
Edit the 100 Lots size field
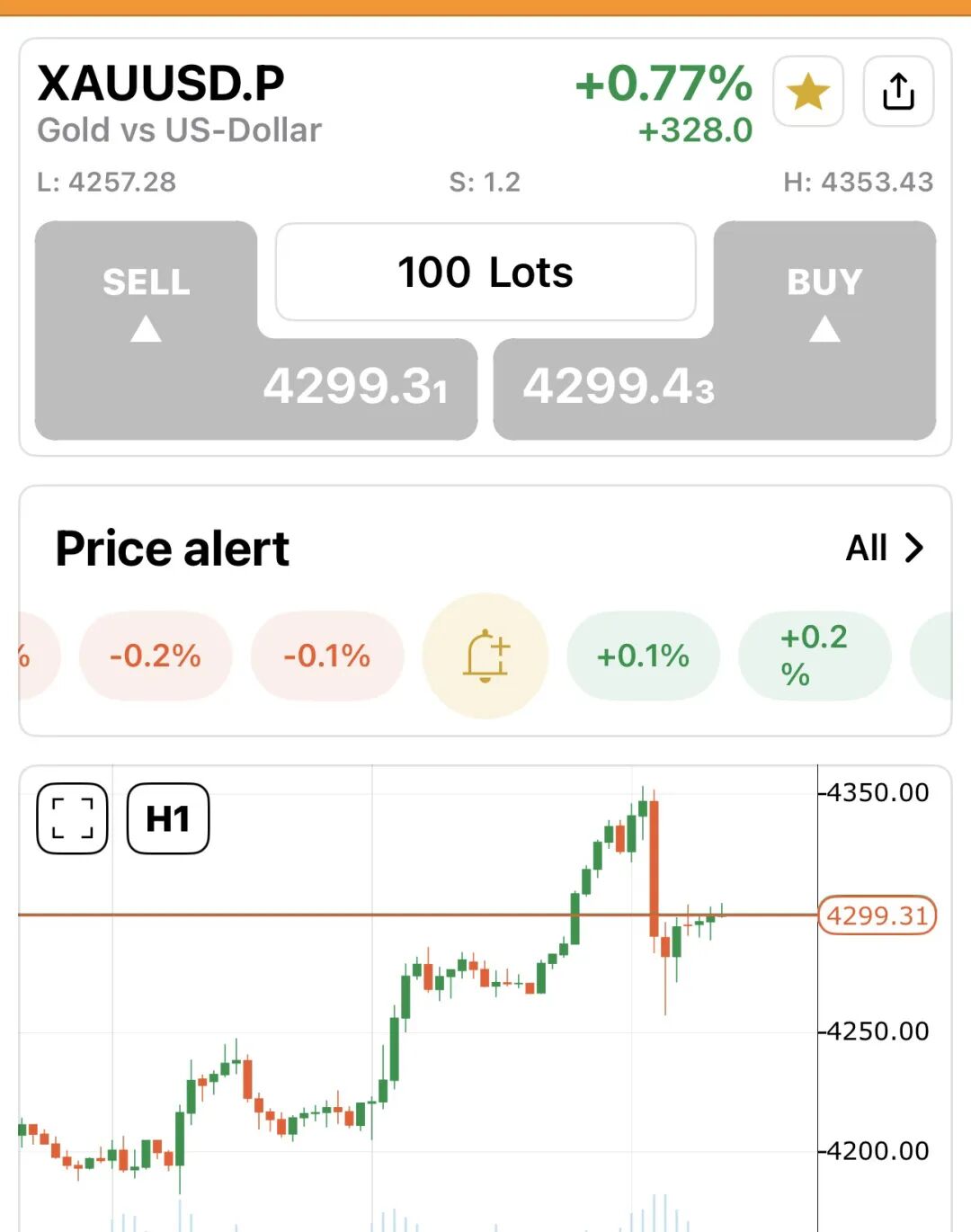(485, 272)
